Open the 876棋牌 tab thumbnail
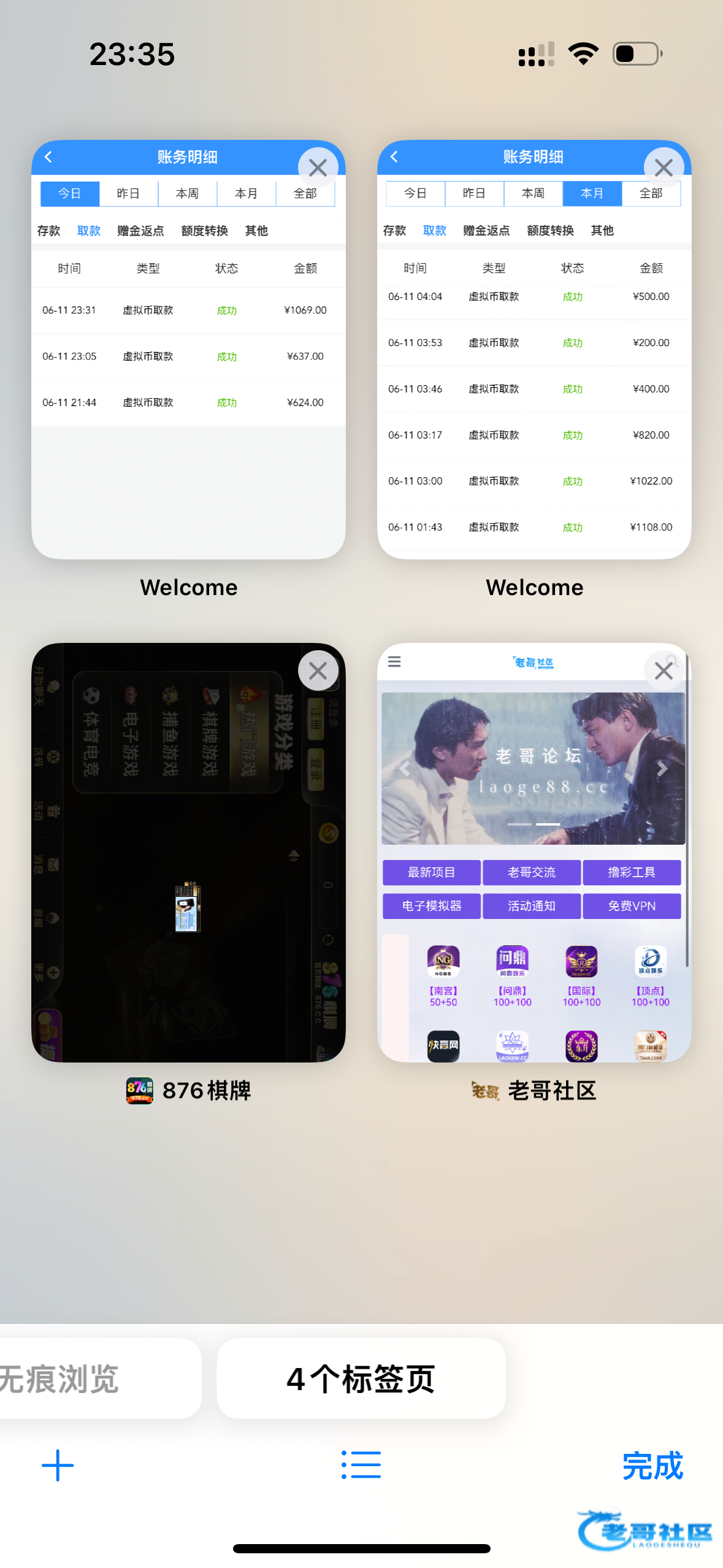This screenshot has width=723, height=1568. 188,853
